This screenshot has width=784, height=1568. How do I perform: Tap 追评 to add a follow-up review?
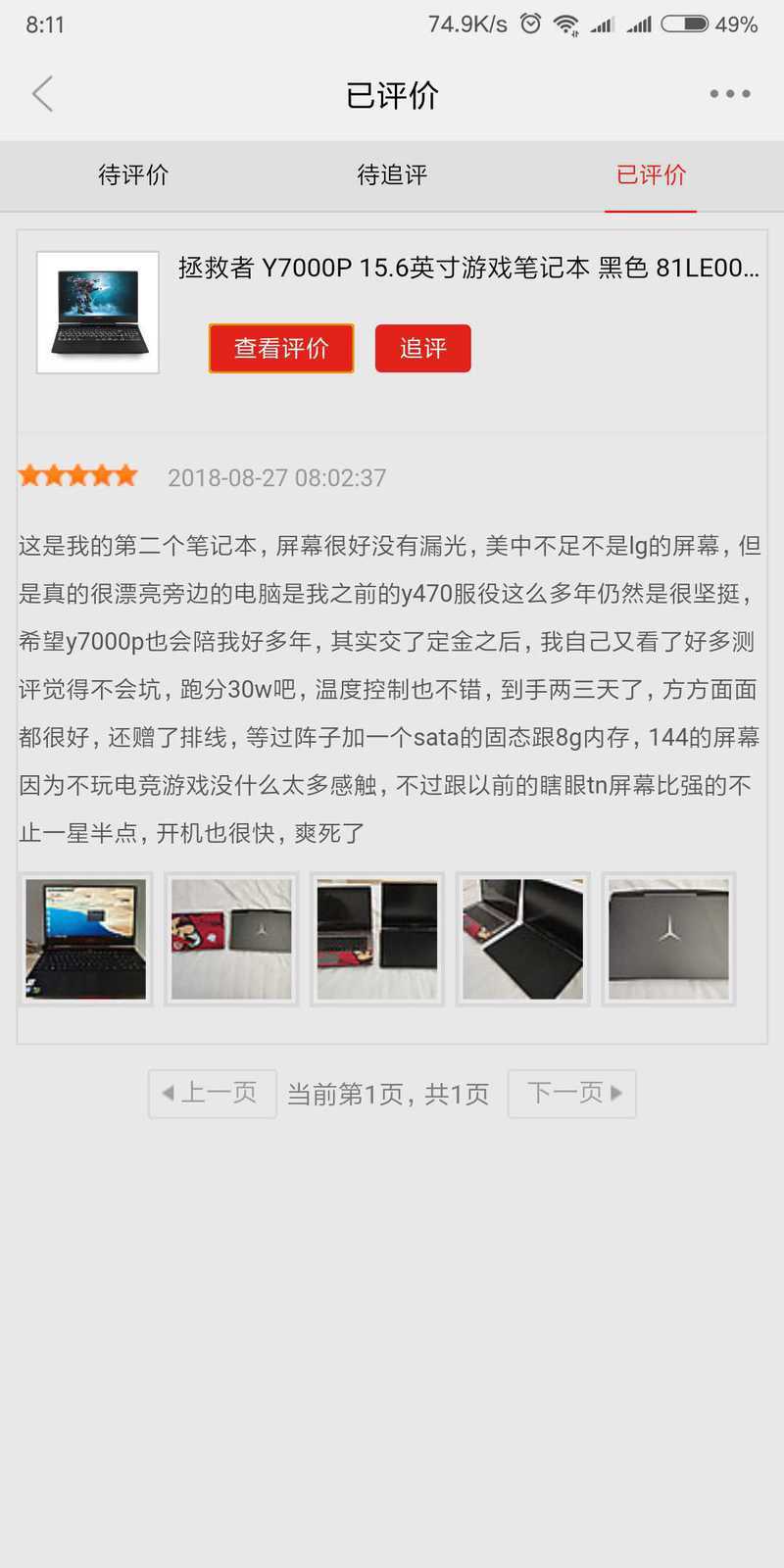pyautogui.click(x=422, y=348)
